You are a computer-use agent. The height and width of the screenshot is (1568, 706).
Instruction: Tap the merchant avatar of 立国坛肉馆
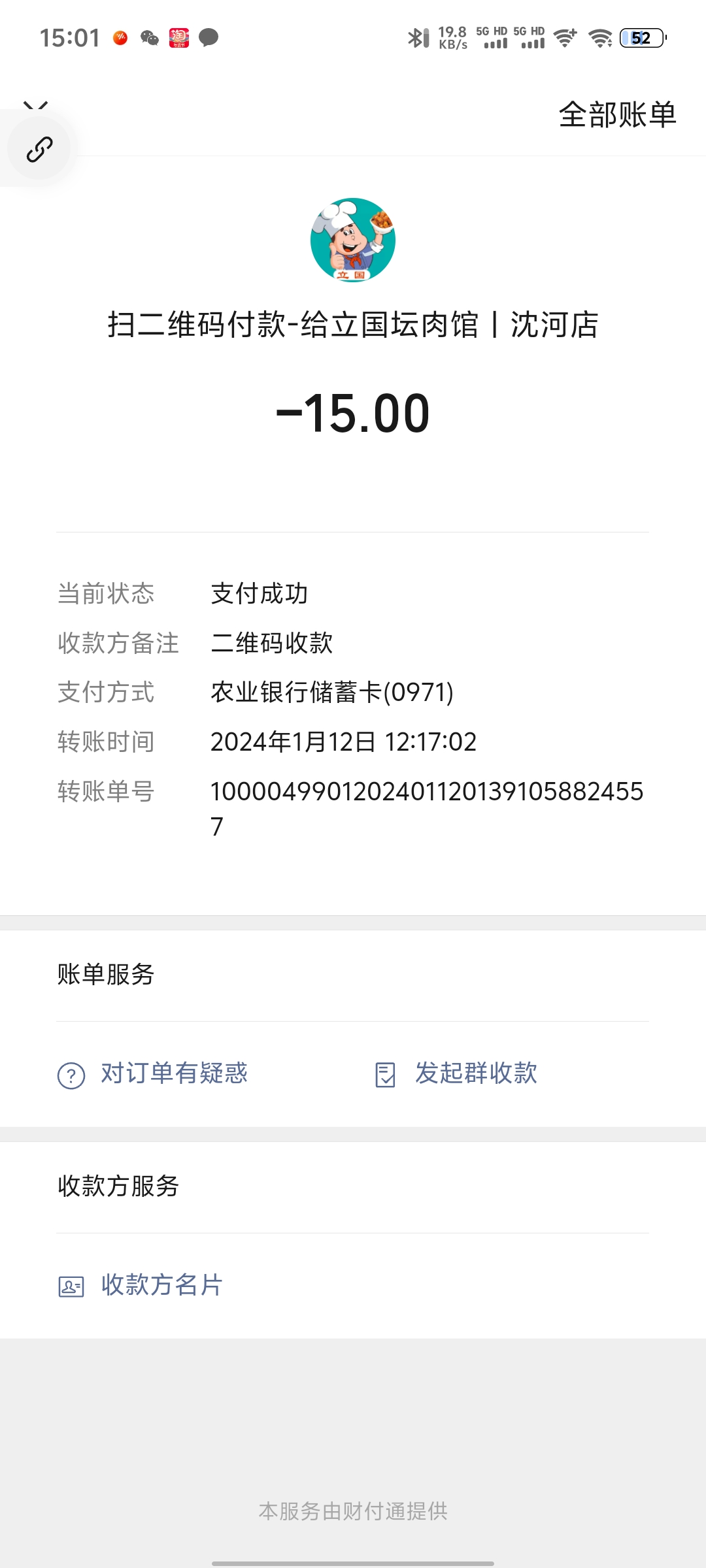[353, 240]
